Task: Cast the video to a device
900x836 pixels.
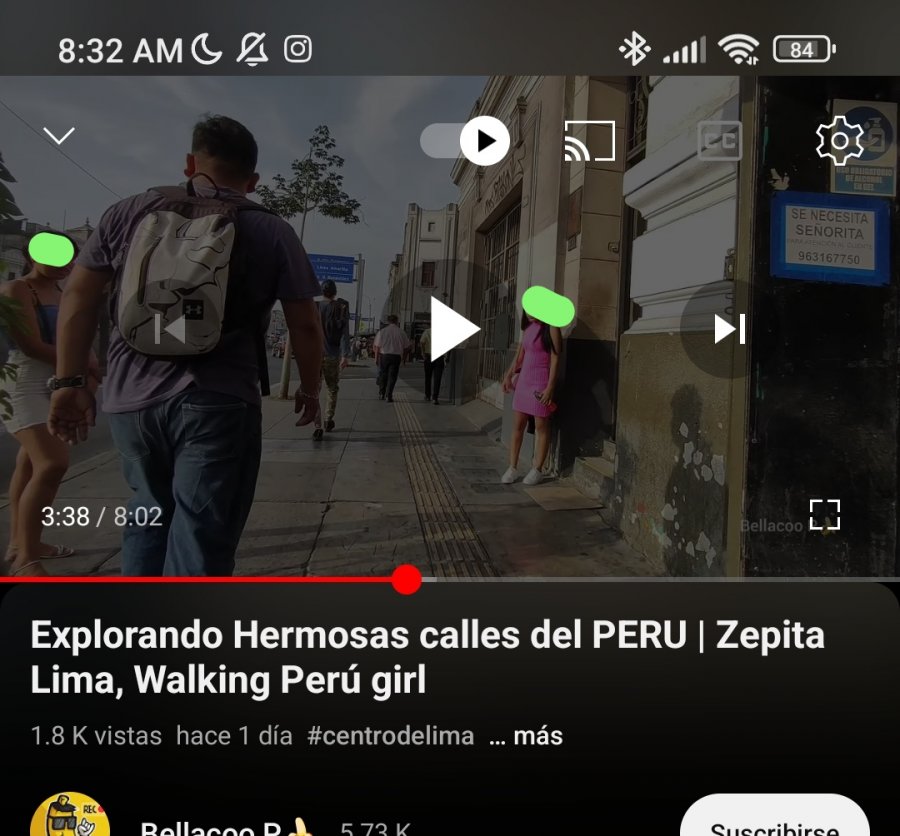Action: click(x=589, y=141)
